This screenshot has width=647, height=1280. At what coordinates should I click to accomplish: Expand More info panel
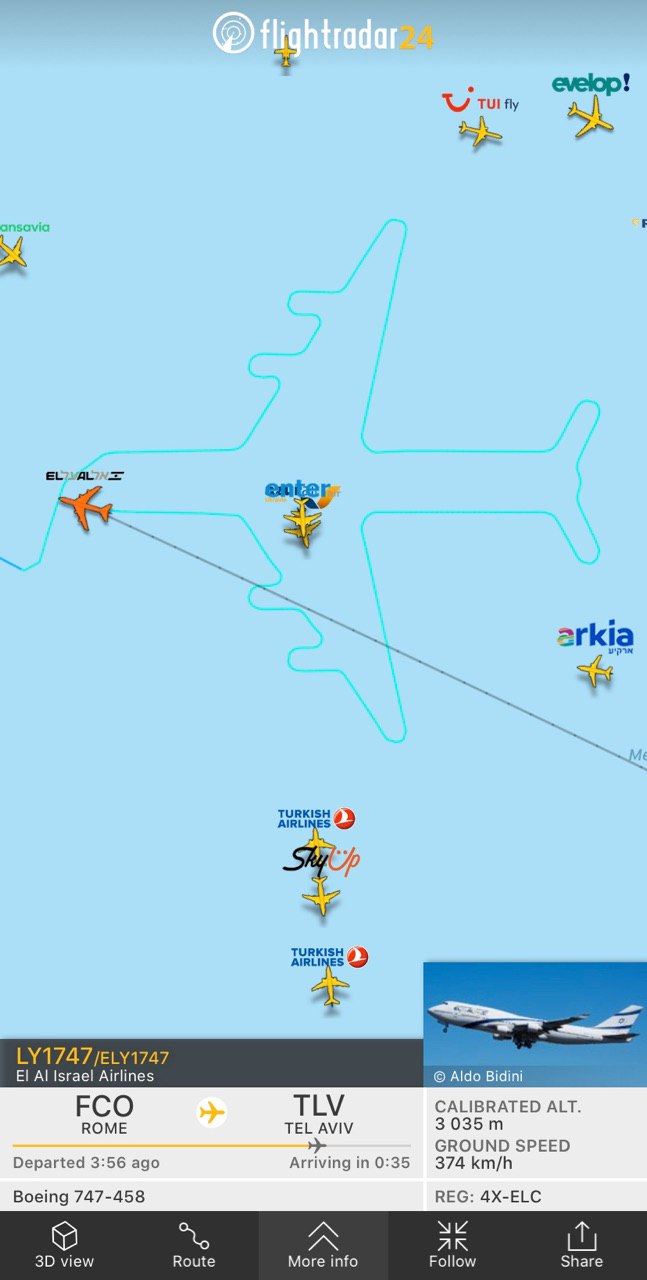[323, 1245]
